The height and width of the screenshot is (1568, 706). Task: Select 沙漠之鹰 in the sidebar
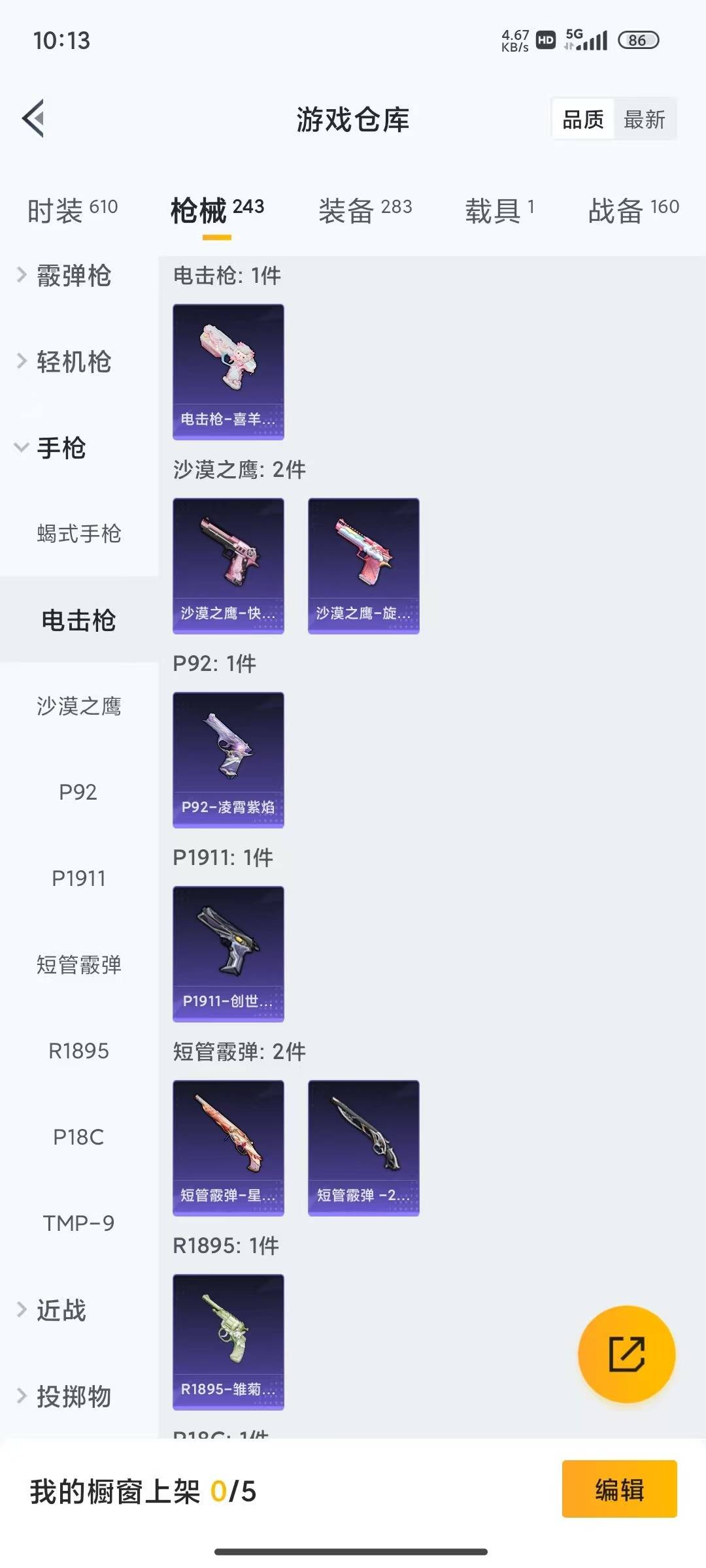78,706
